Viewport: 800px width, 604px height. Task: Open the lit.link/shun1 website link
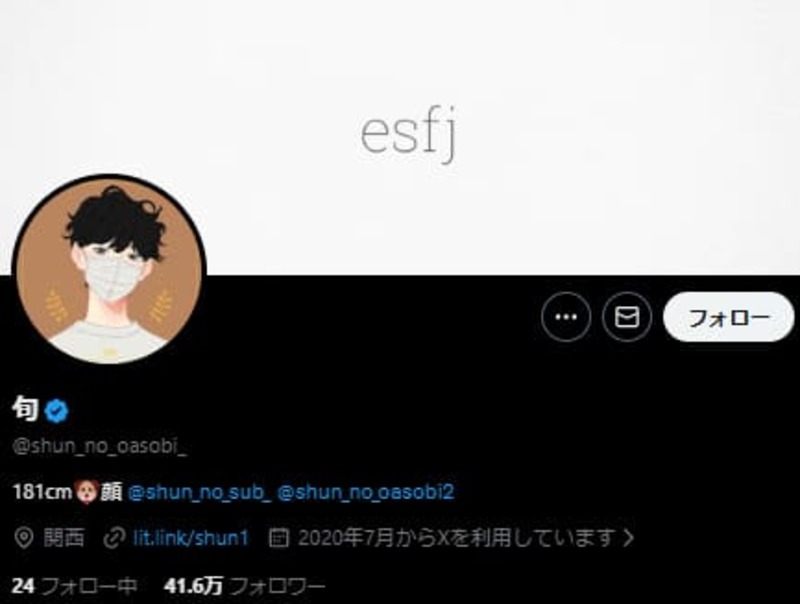pyautogui.click(x=191, y=538)
